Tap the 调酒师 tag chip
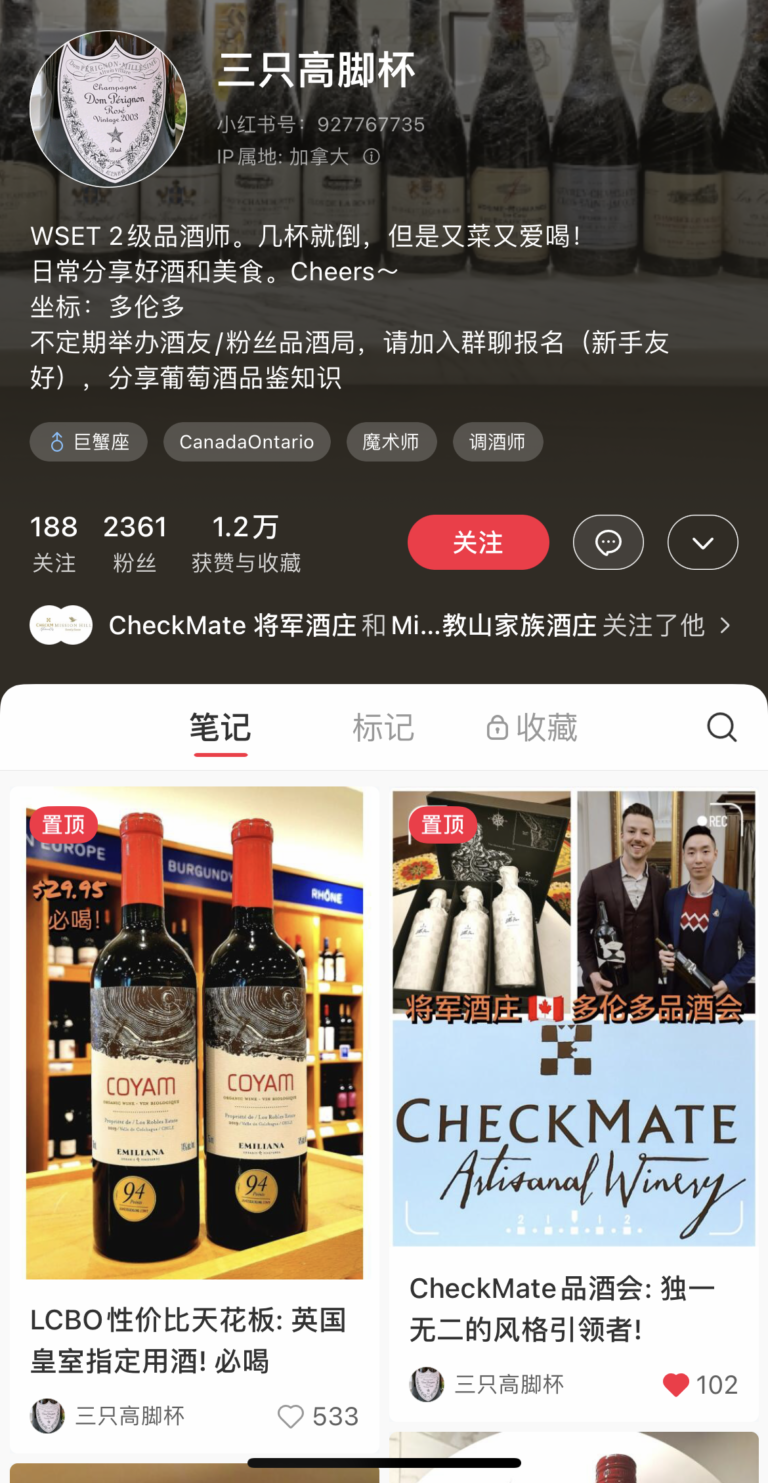The height and width of the screenshot is (1483, 768). (498, 442)
